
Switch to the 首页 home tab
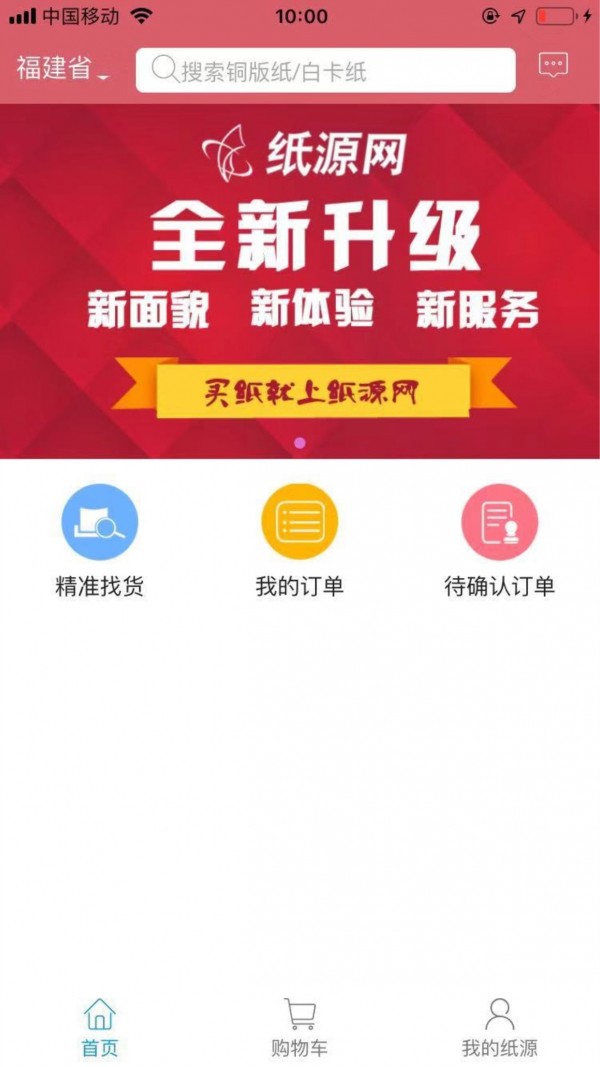pyautogui.click(x=100, y=1027)
